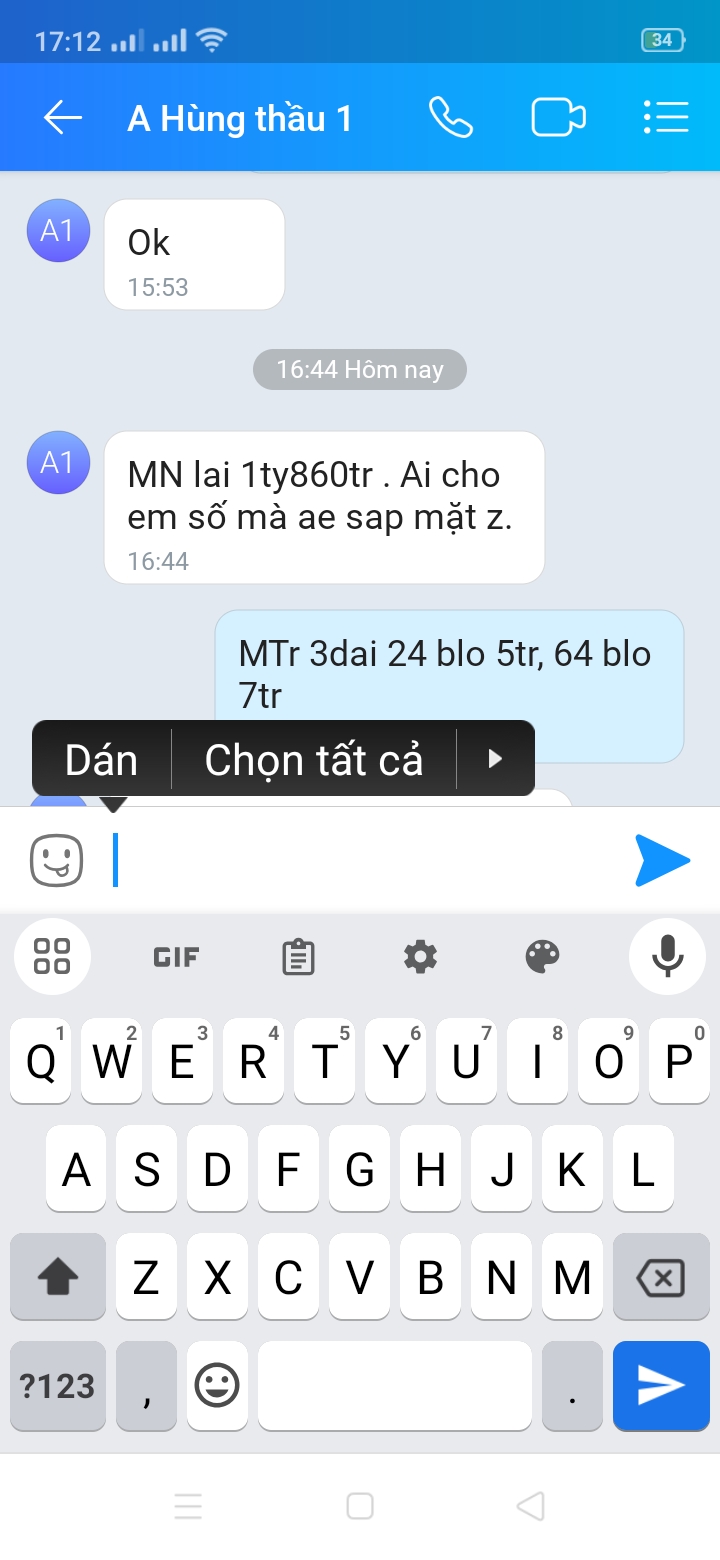Tap the backspace key
The width and height of the screenshot is (720, 1560).
[x=660, y=1278]
